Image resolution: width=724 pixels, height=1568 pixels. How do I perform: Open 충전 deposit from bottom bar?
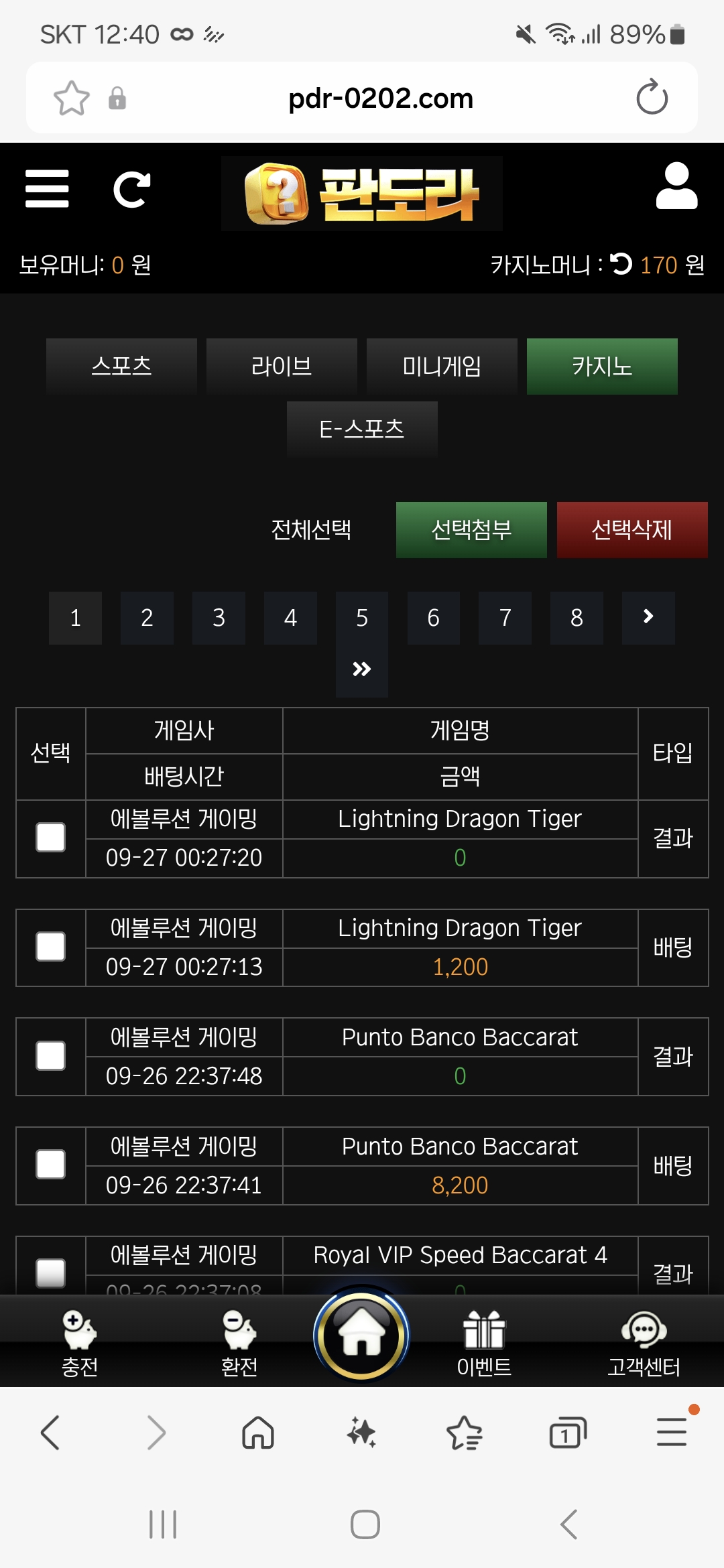80,1342
